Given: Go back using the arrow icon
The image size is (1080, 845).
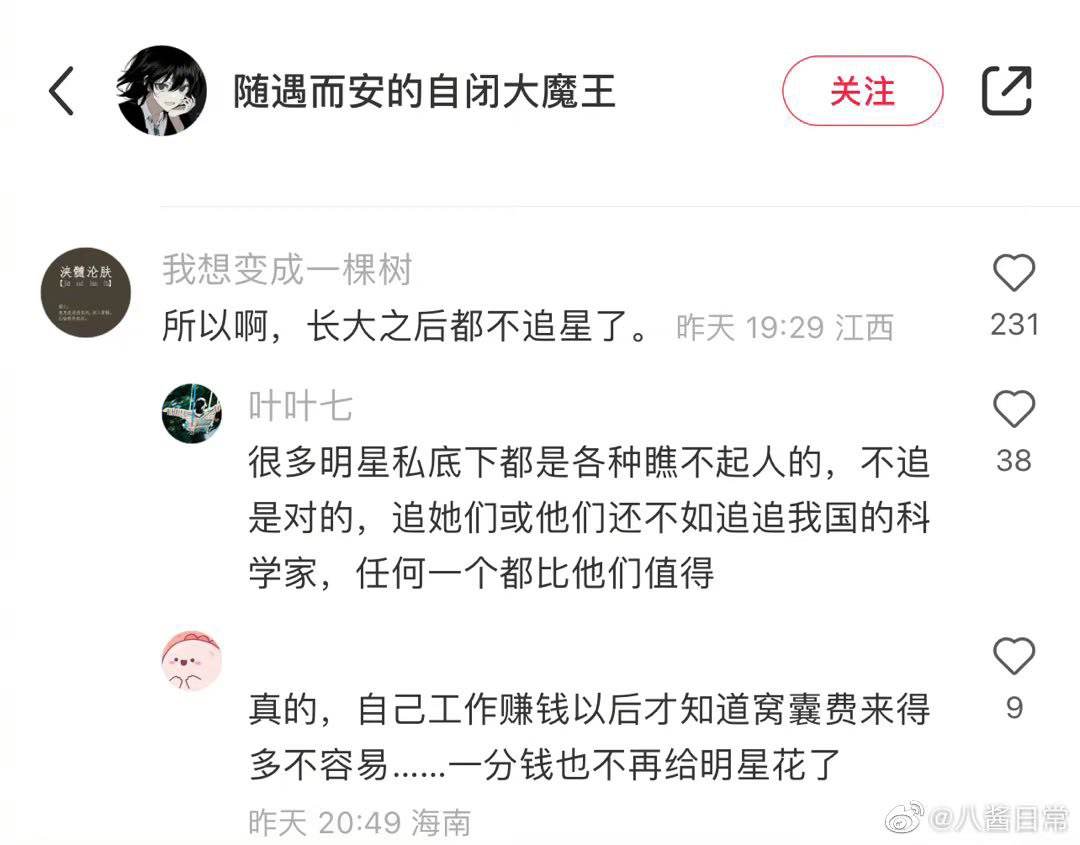Looking at the screenshot, I should 62,92.
